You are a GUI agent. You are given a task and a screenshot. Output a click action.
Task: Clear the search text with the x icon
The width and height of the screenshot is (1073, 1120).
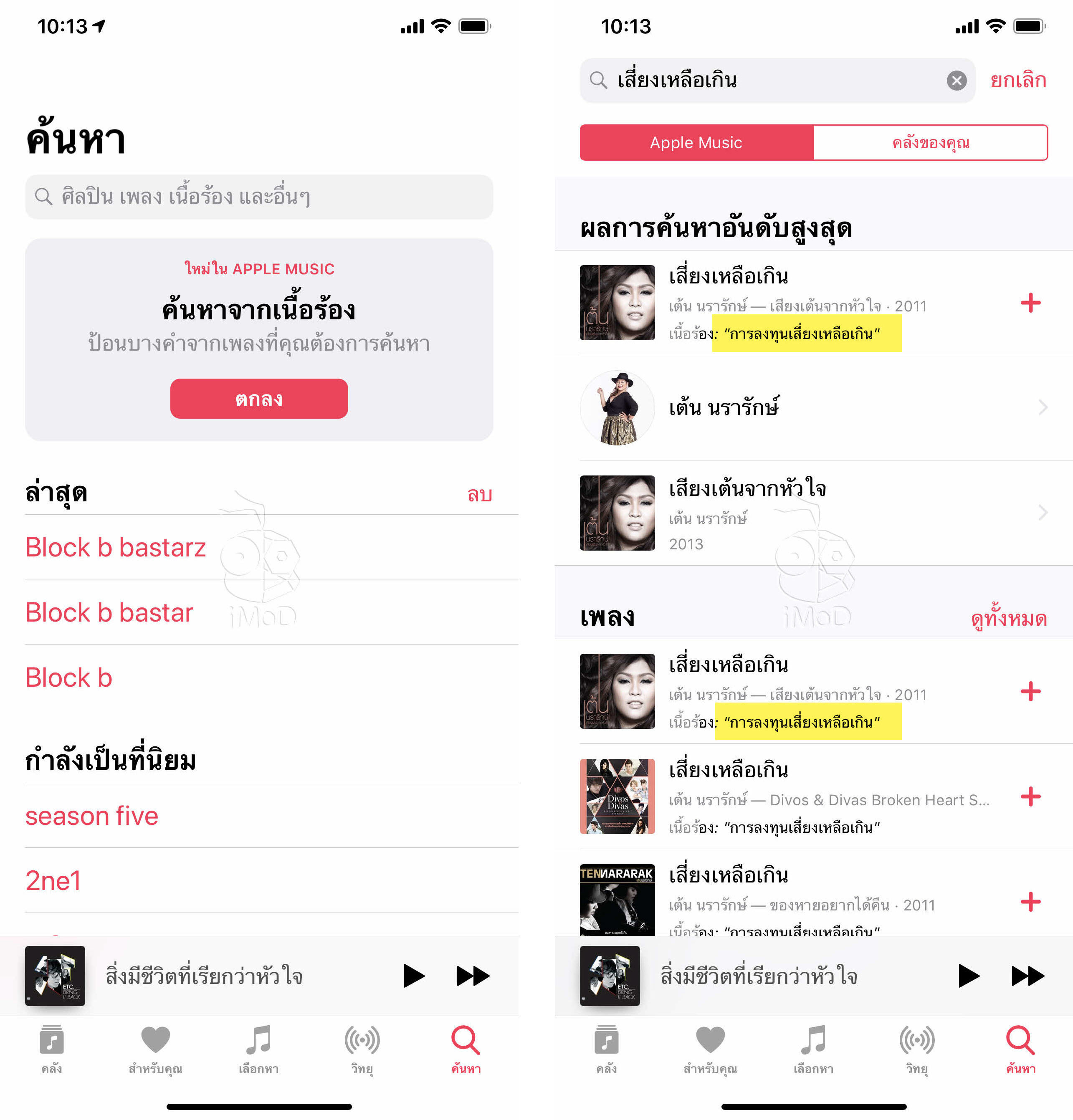(957, 80)
